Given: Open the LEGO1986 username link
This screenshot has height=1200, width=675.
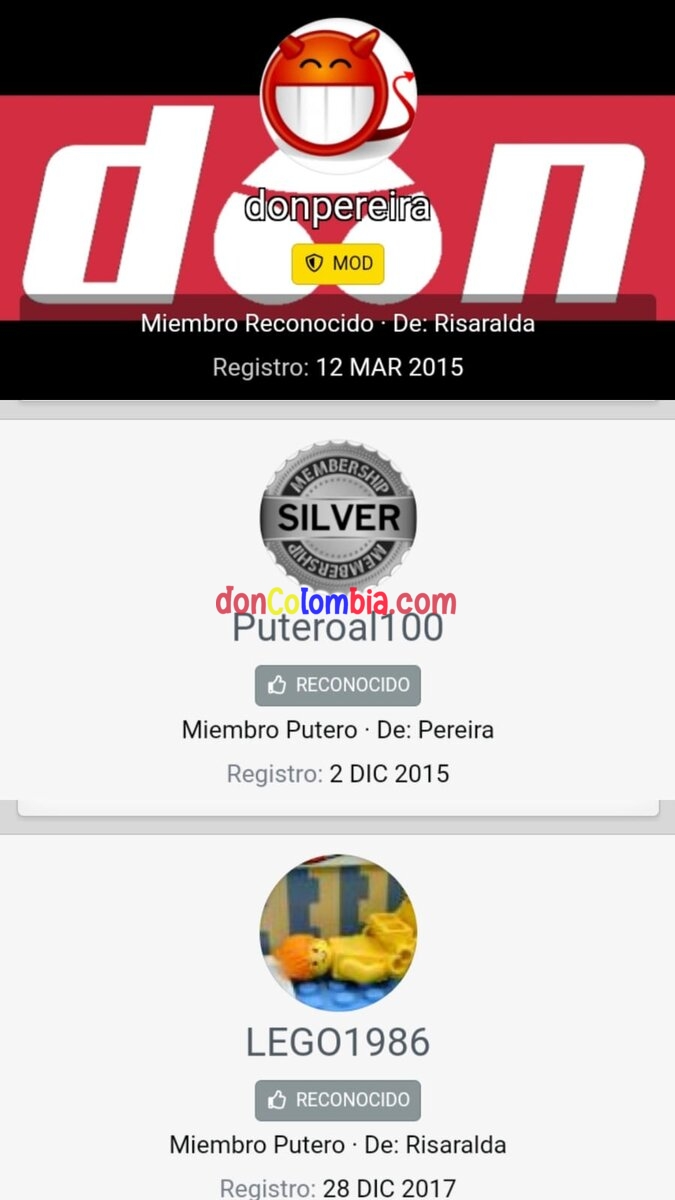Looking at the screenshot, I should click(337, 1042).
